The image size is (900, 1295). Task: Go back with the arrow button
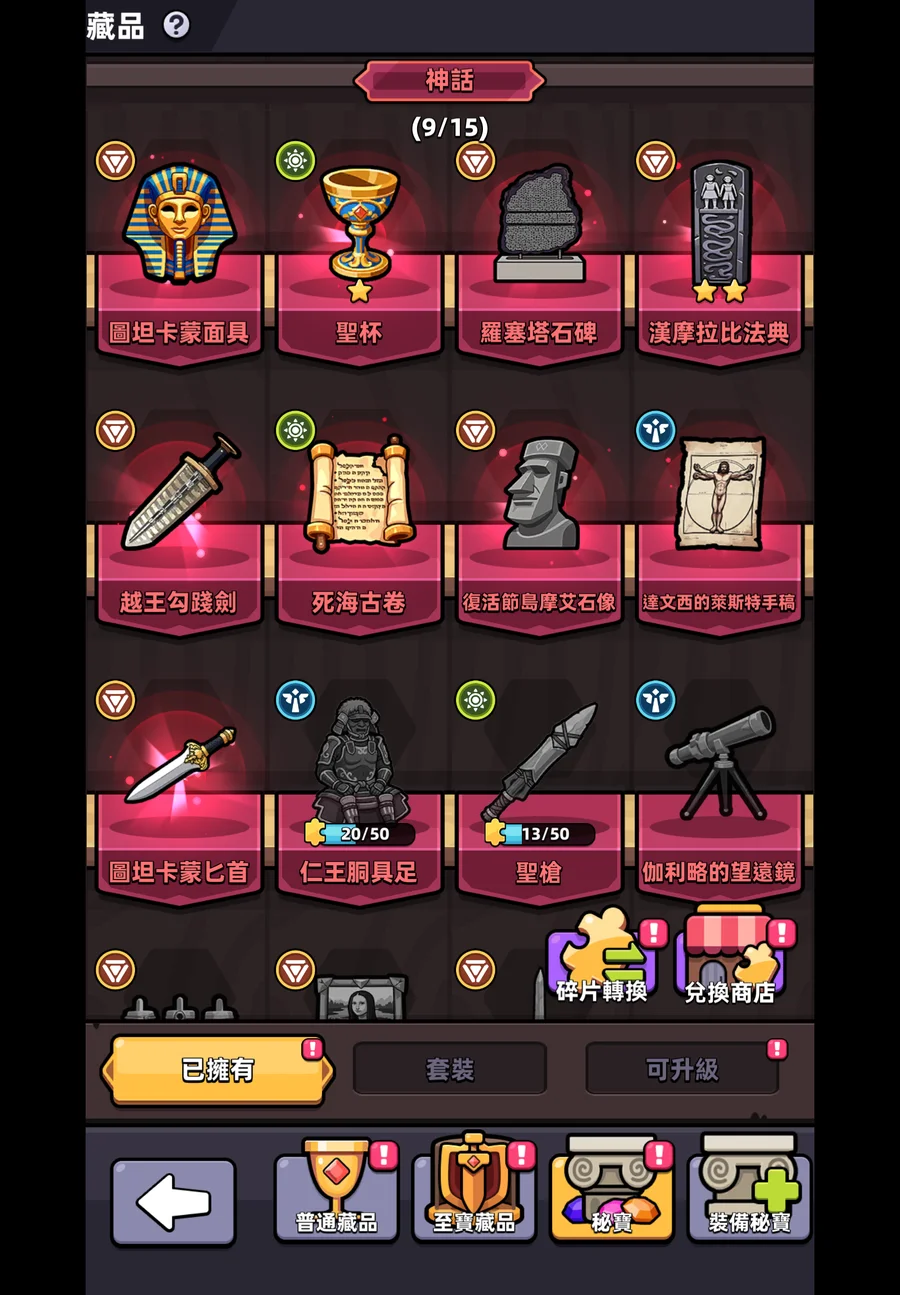173,1201
